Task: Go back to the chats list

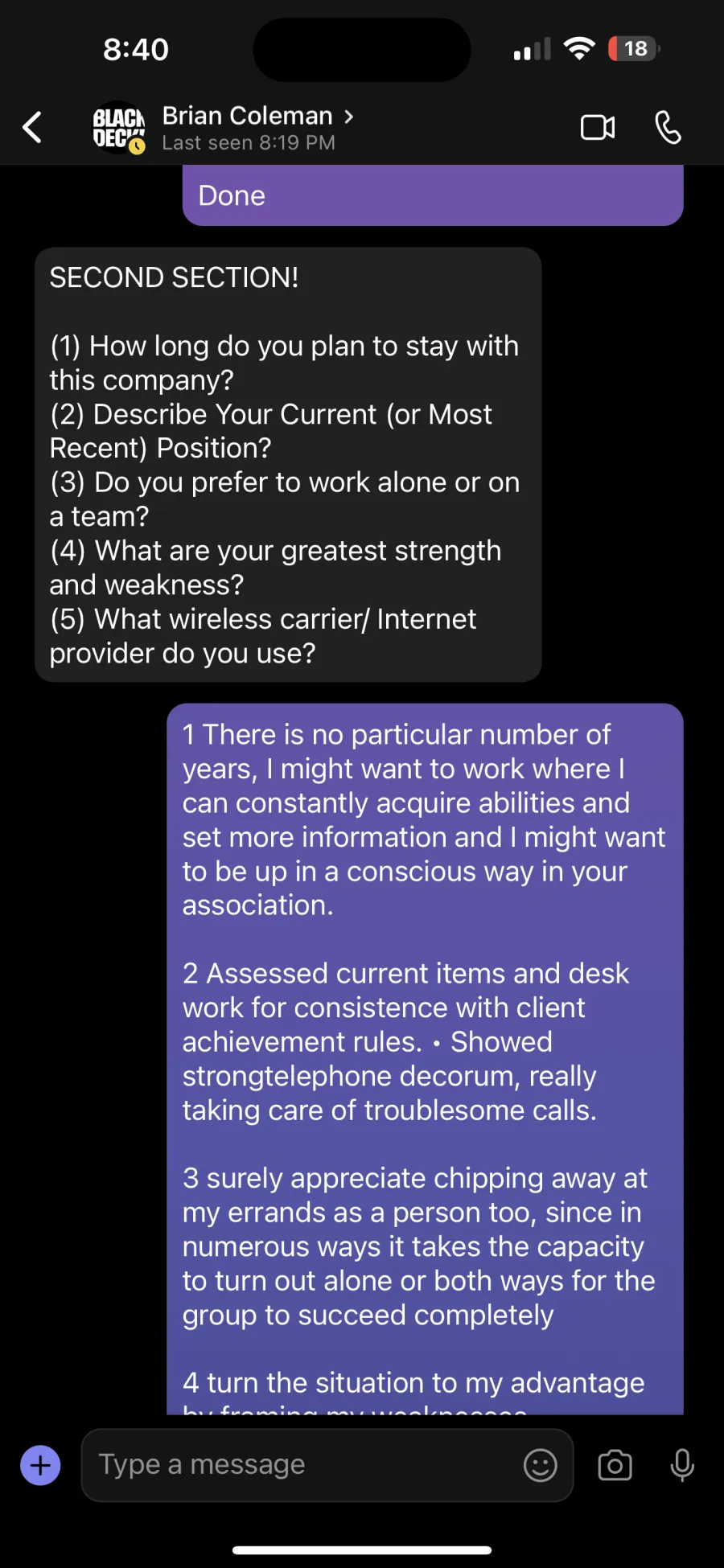Action: pos(32,127)
